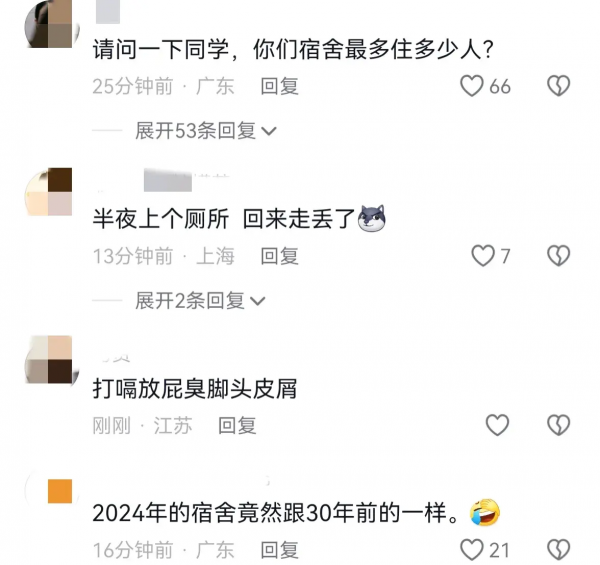
Task: Open avatar of the 打嗝放屁臭脚头皮屑 commenter
Action: click(48, 361)
